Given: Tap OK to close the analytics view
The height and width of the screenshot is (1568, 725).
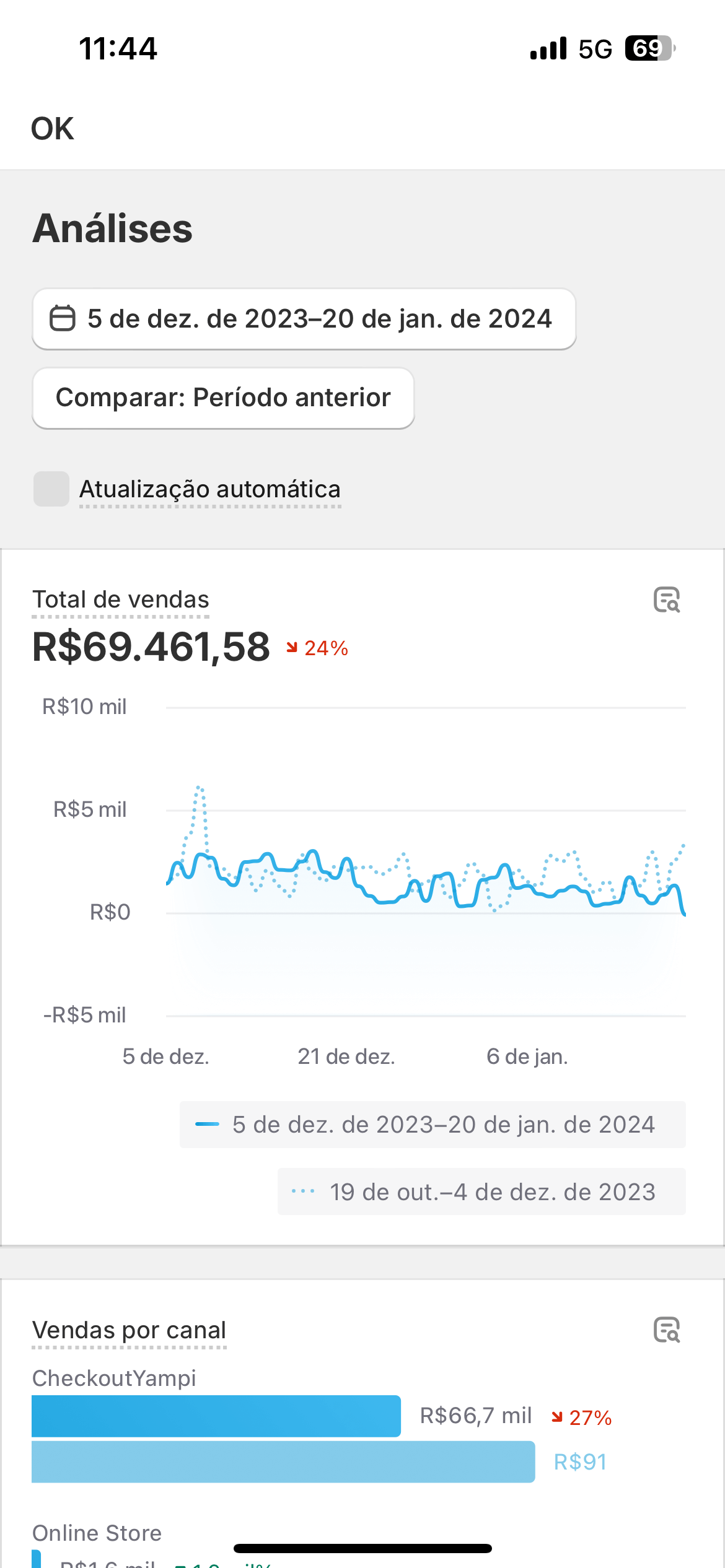Looking at the screenshot, I should tap(53, 129).
